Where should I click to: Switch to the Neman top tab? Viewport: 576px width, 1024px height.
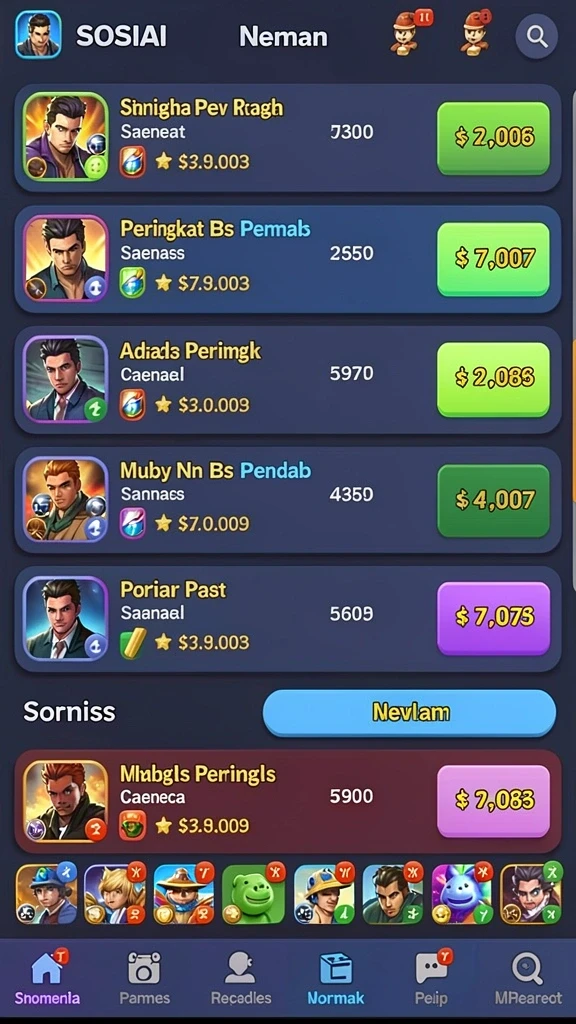(283, 37)
